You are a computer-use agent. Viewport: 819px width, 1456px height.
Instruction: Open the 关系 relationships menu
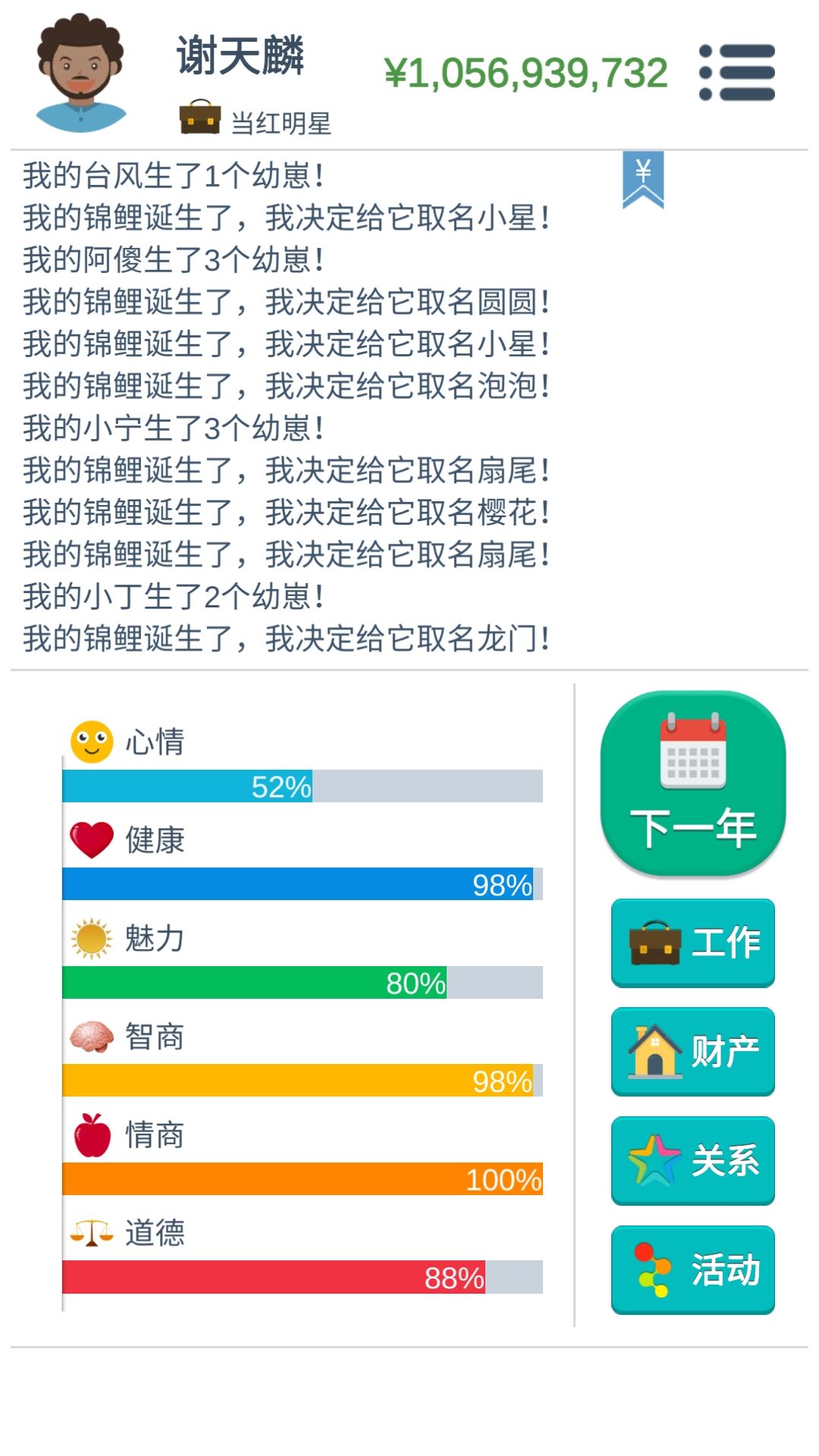click(693, 1161)
